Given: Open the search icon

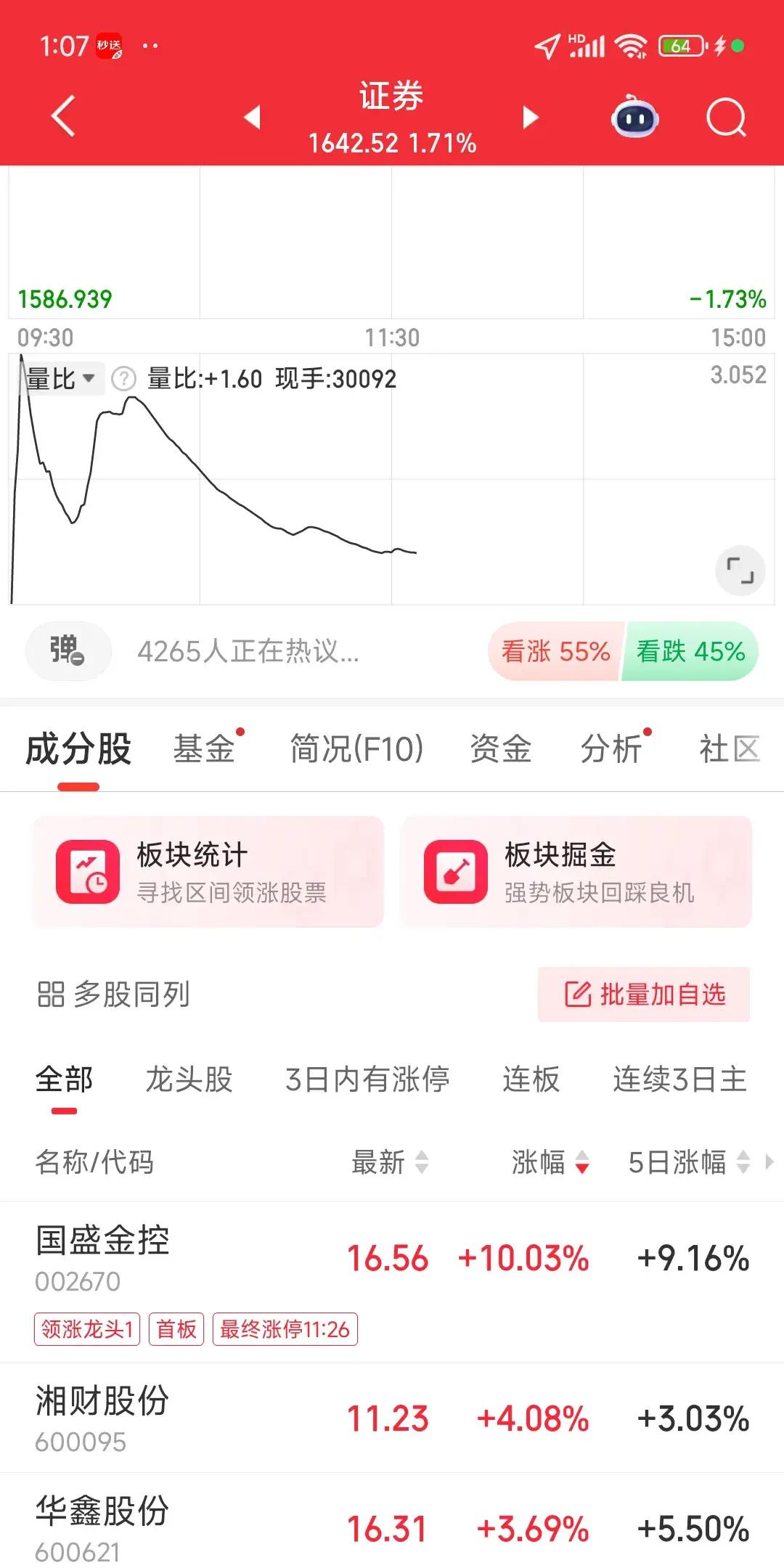Looking at the screenshot, I should coord(725,118).
